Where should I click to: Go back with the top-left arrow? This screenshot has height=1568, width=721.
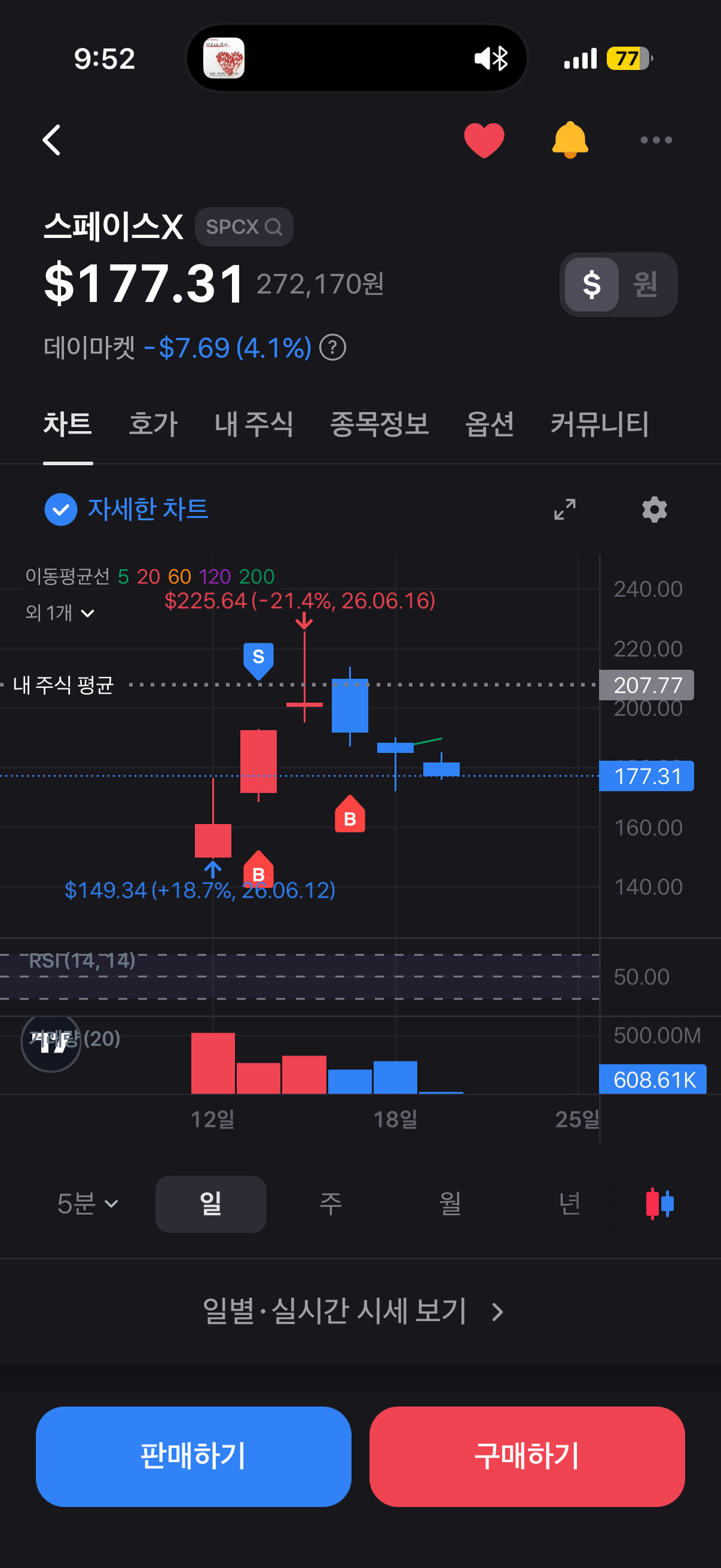tap(52, 140)
